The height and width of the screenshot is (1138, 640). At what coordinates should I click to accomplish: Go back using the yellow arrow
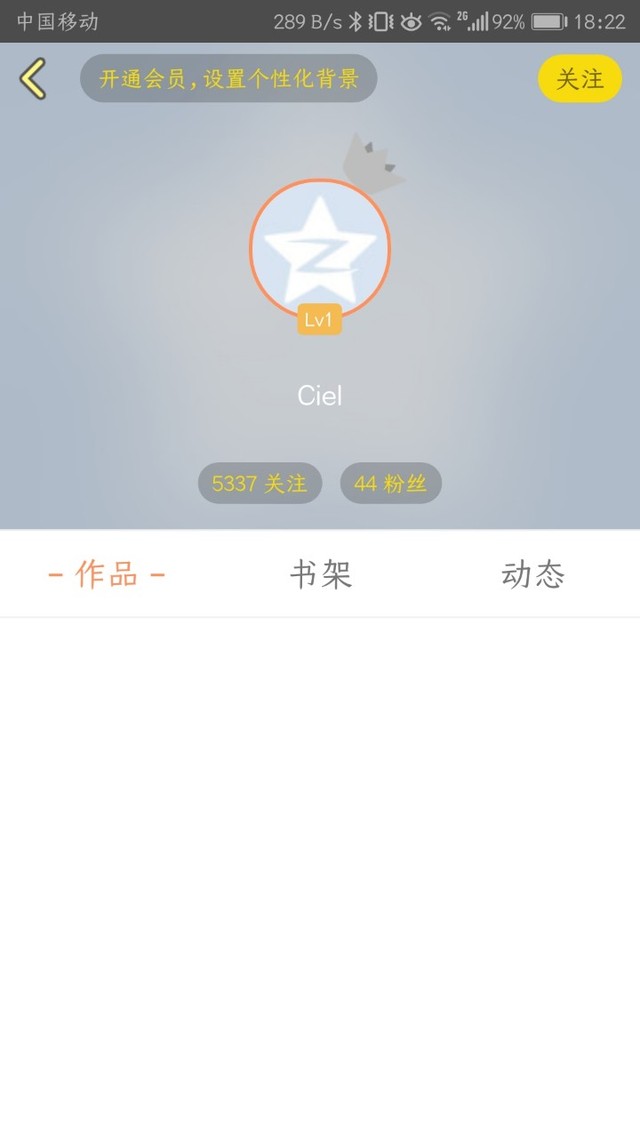tap(33, 78)
